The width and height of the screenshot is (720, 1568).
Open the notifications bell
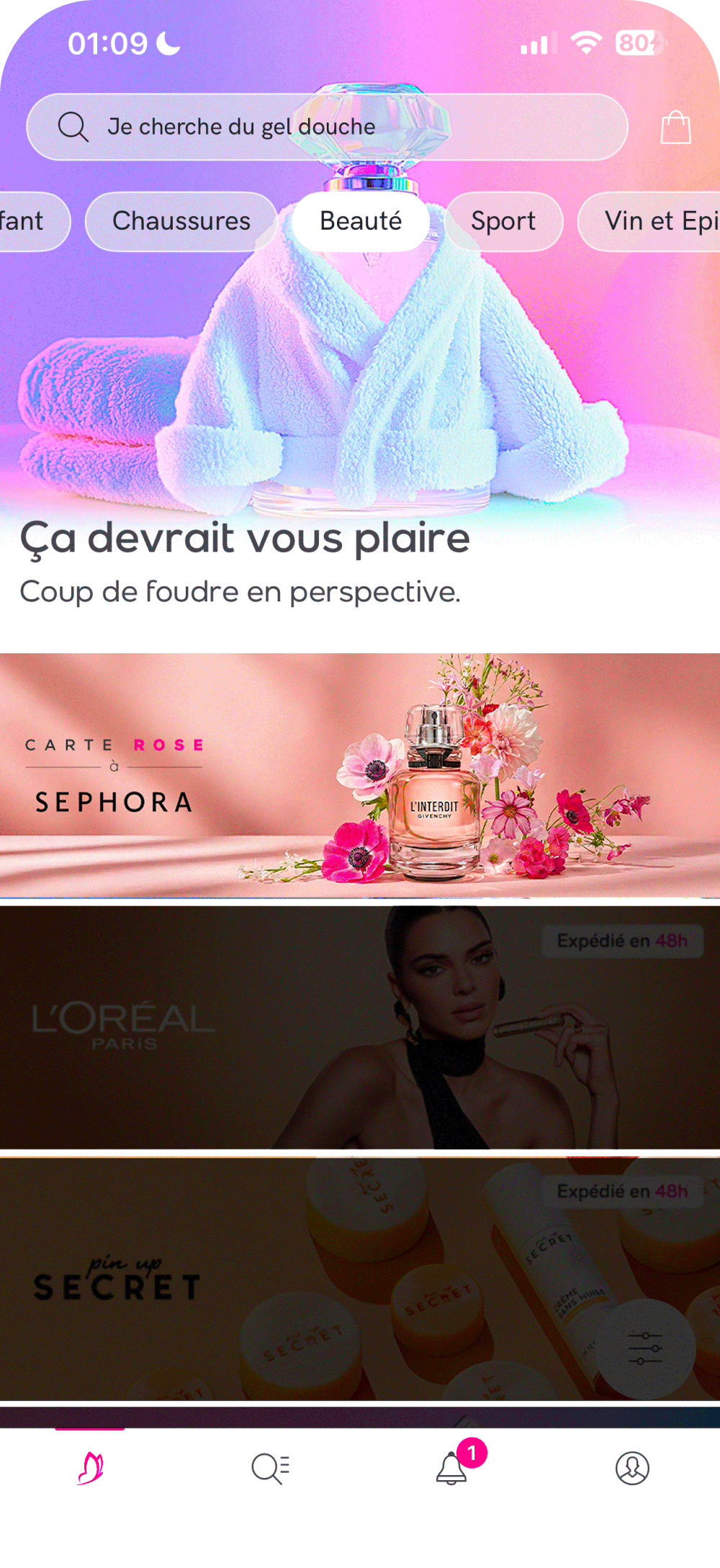point(451,1468)
